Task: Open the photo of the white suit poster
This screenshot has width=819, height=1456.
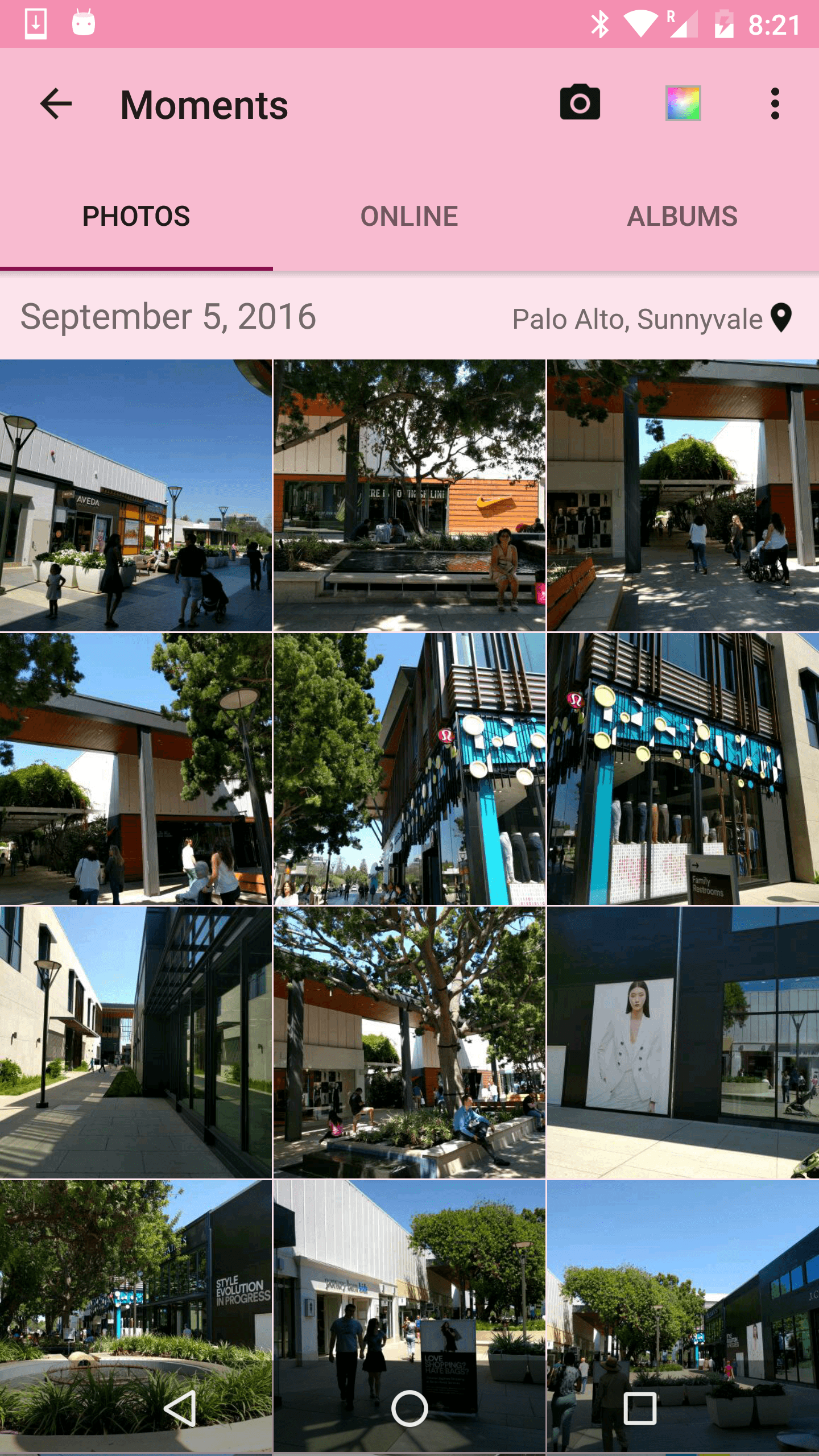Action: coord(683,1043)
